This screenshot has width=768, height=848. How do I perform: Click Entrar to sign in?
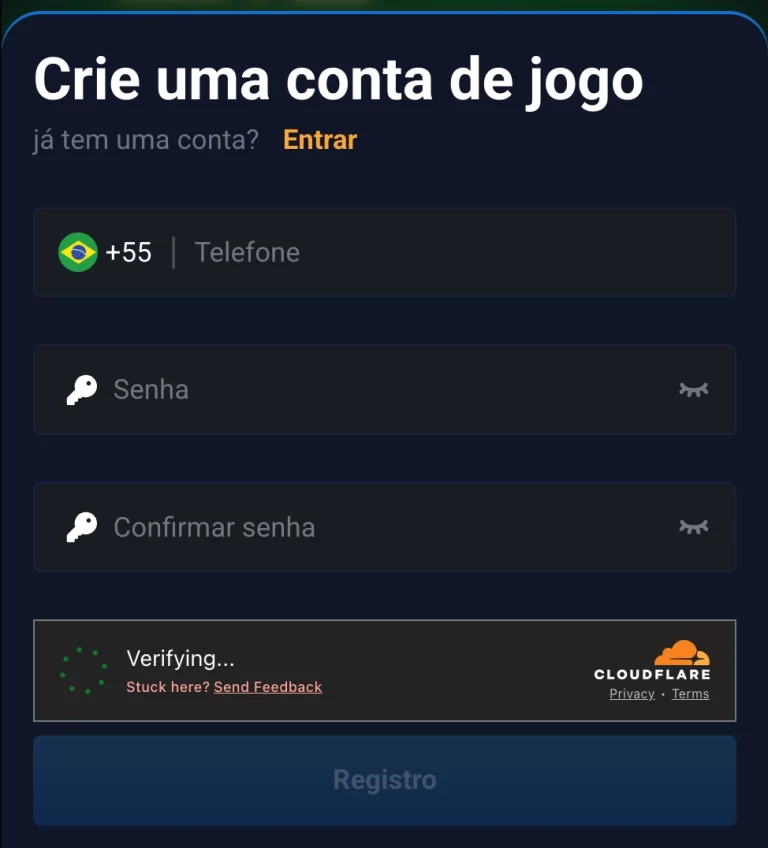click(x=319, y=140)
